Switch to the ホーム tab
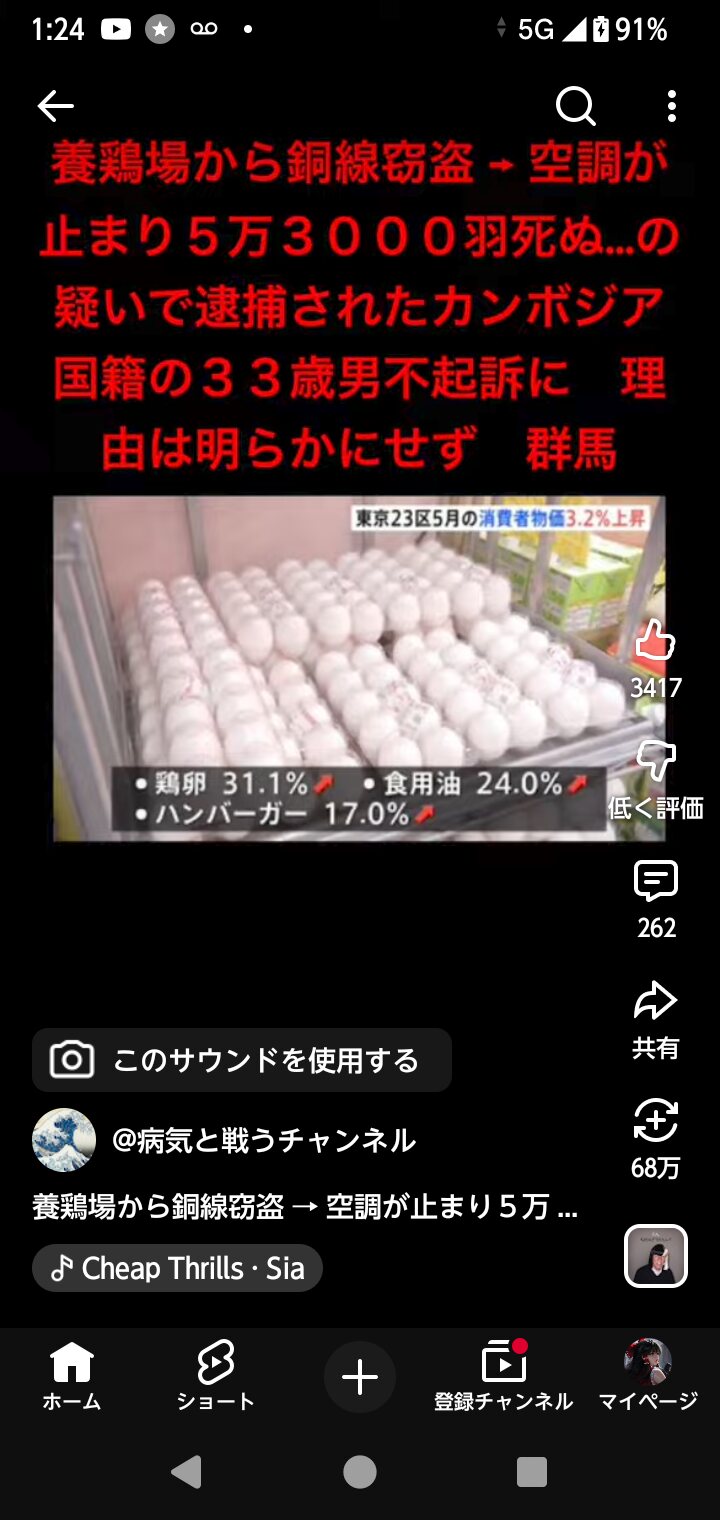This screenshot has width=720, height=1520. click(x=71, y=1377)
